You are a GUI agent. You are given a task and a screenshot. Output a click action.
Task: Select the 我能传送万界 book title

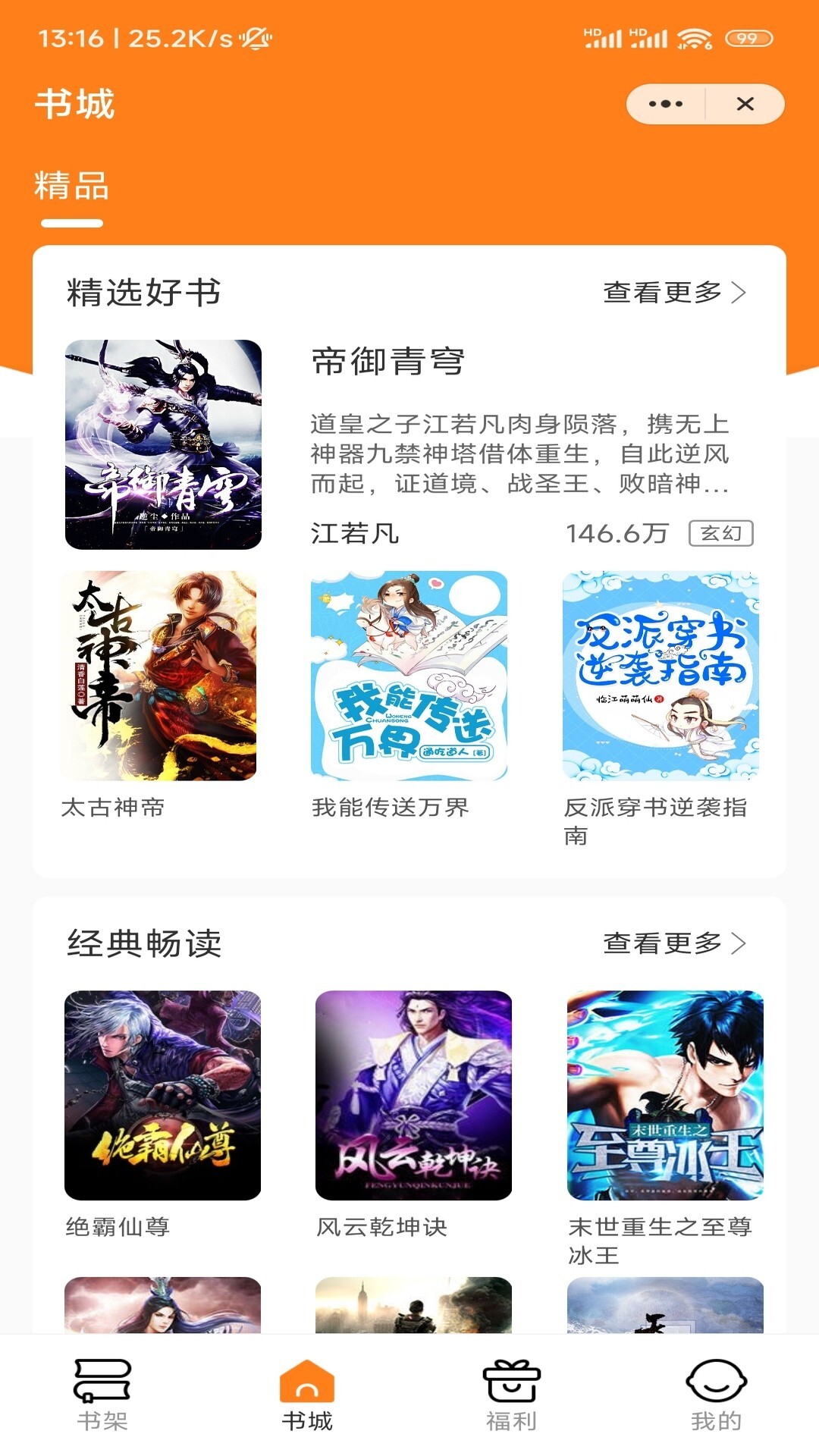(391, 808)
